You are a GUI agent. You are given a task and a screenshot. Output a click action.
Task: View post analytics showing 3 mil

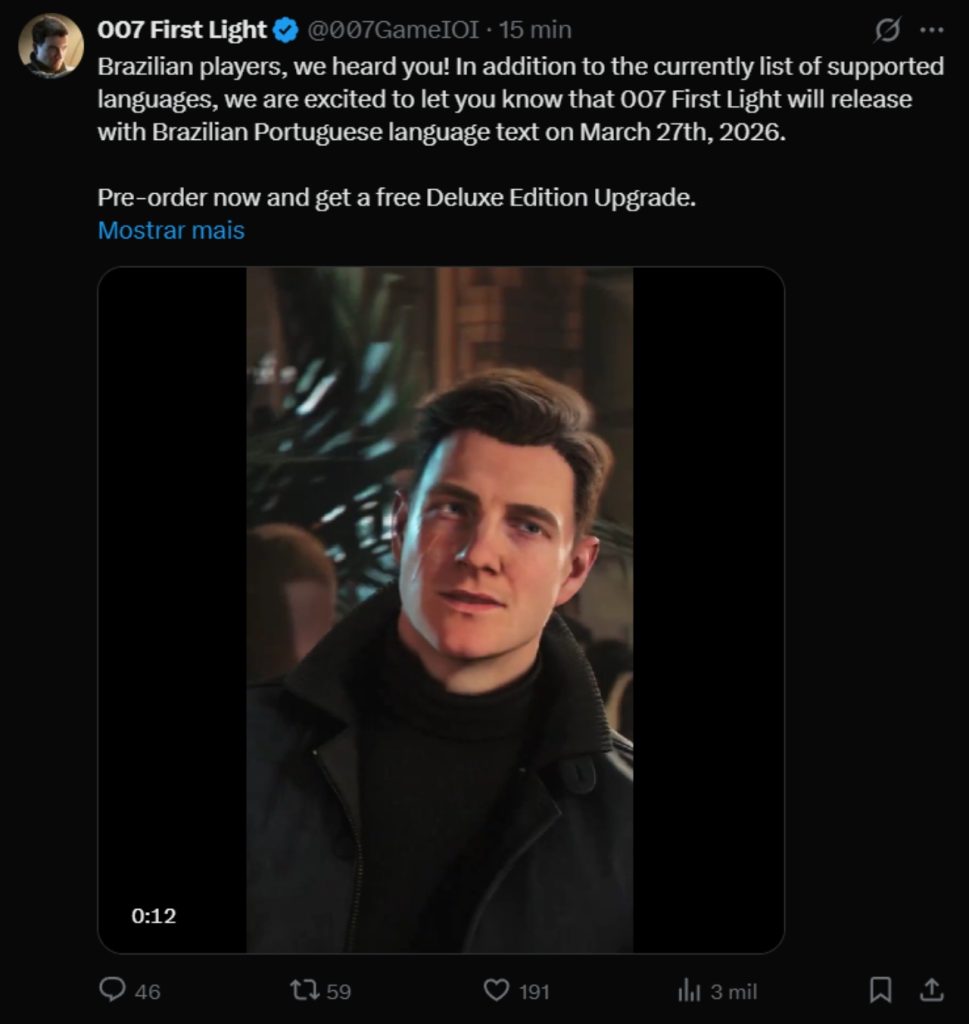(x=690, y=990)
